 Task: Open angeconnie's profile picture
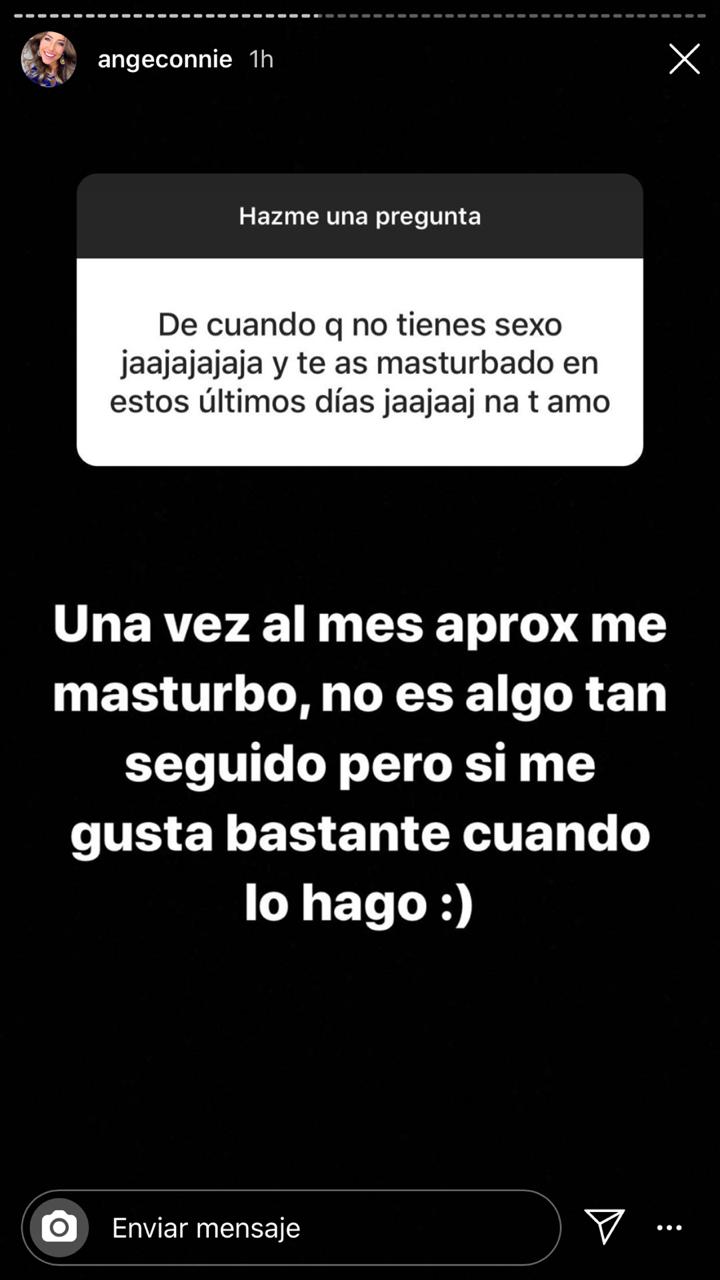(x=49, y=59)
